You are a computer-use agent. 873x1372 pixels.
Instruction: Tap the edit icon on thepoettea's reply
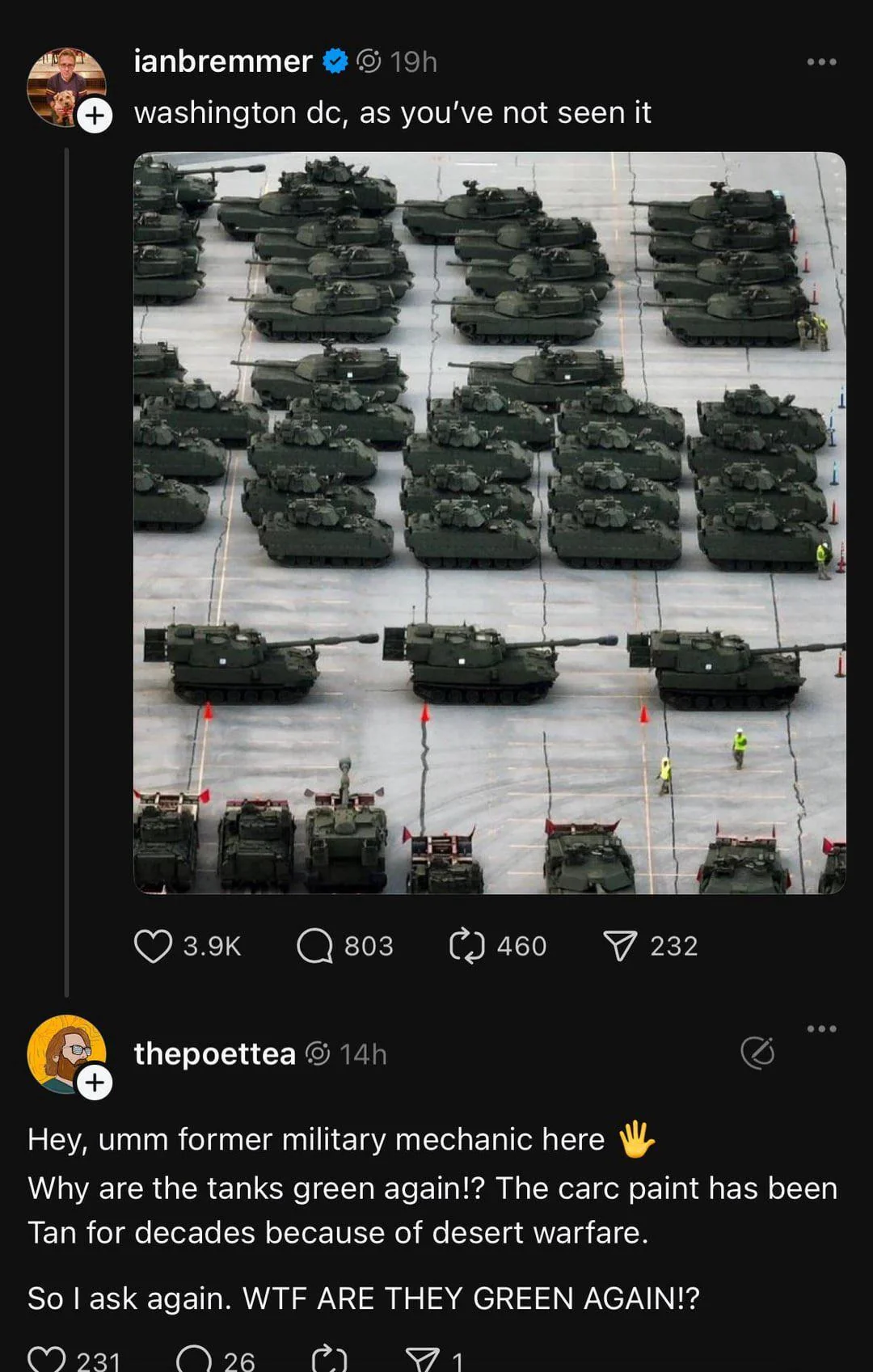click(757, 1053)
